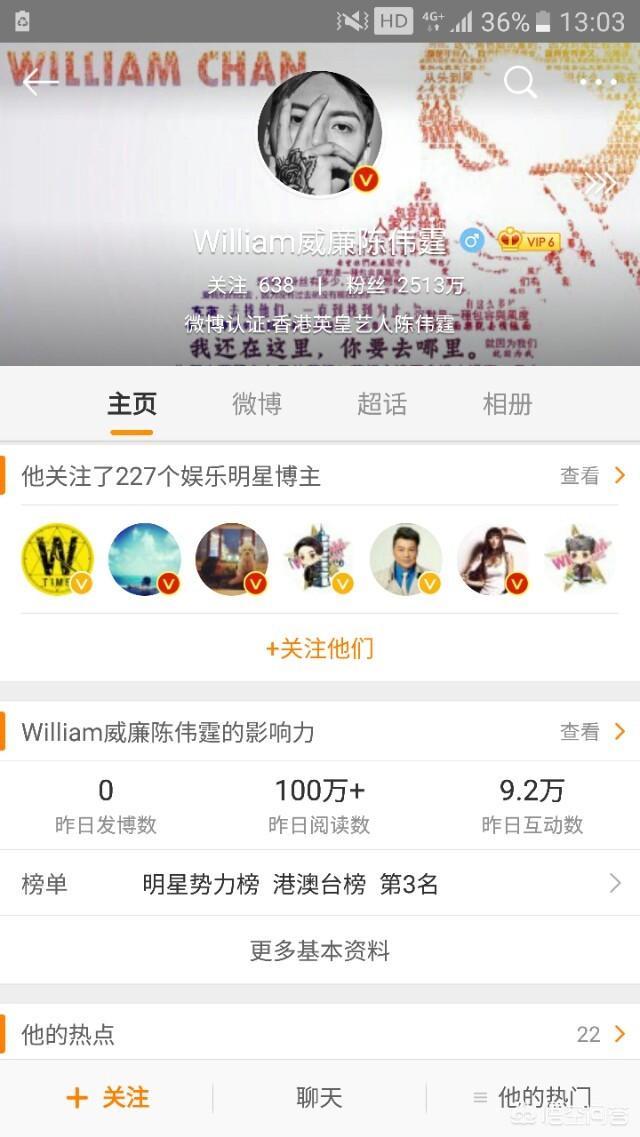Open the three-dot overflow menu
640x1137 pixels.
coord(598,83)
